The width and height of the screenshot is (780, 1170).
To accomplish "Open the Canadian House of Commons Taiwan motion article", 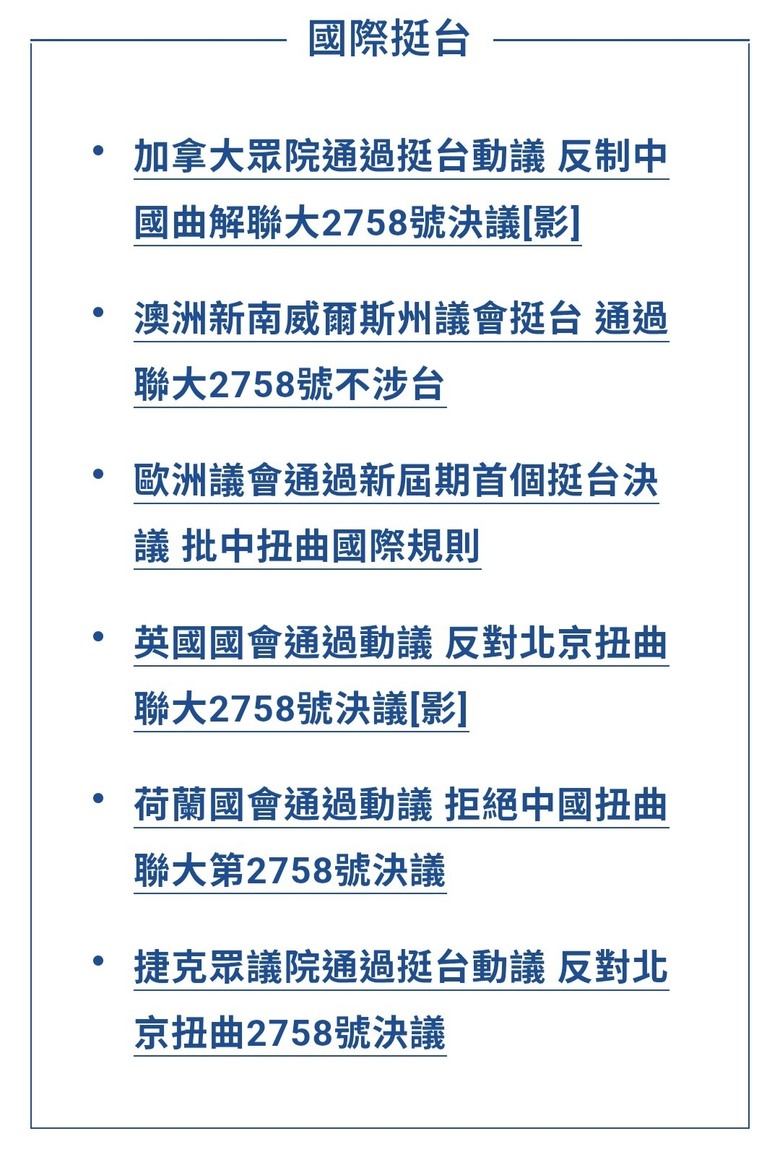I will point(400,158).
